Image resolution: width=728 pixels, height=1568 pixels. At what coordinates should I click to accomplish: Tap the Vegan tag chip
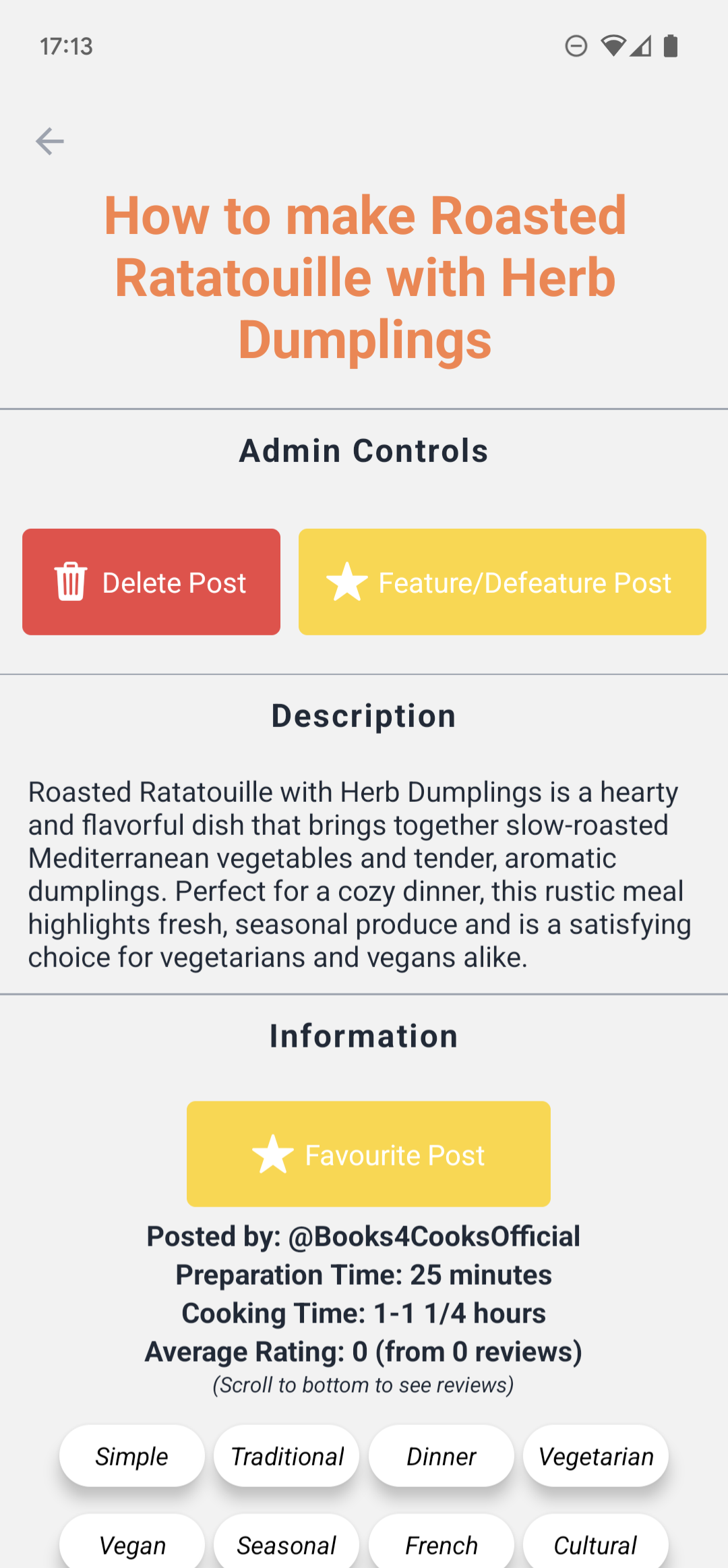(x=131, y=1544)
